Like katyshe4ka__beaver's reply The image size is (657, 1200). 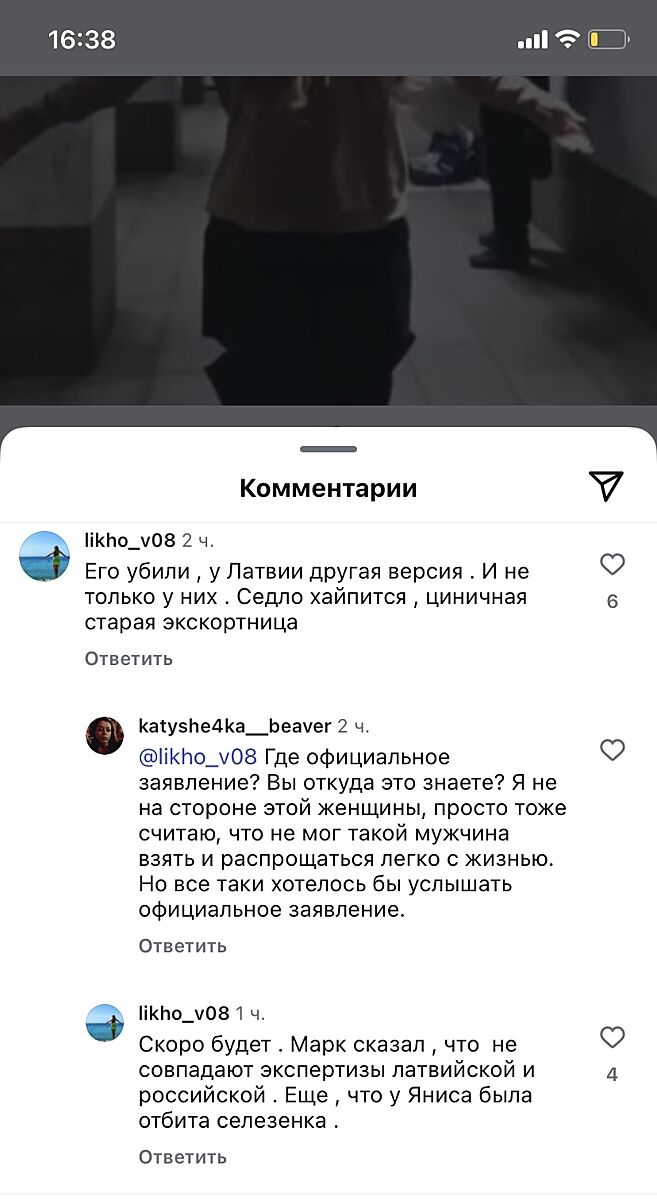(x=612, y=750)
